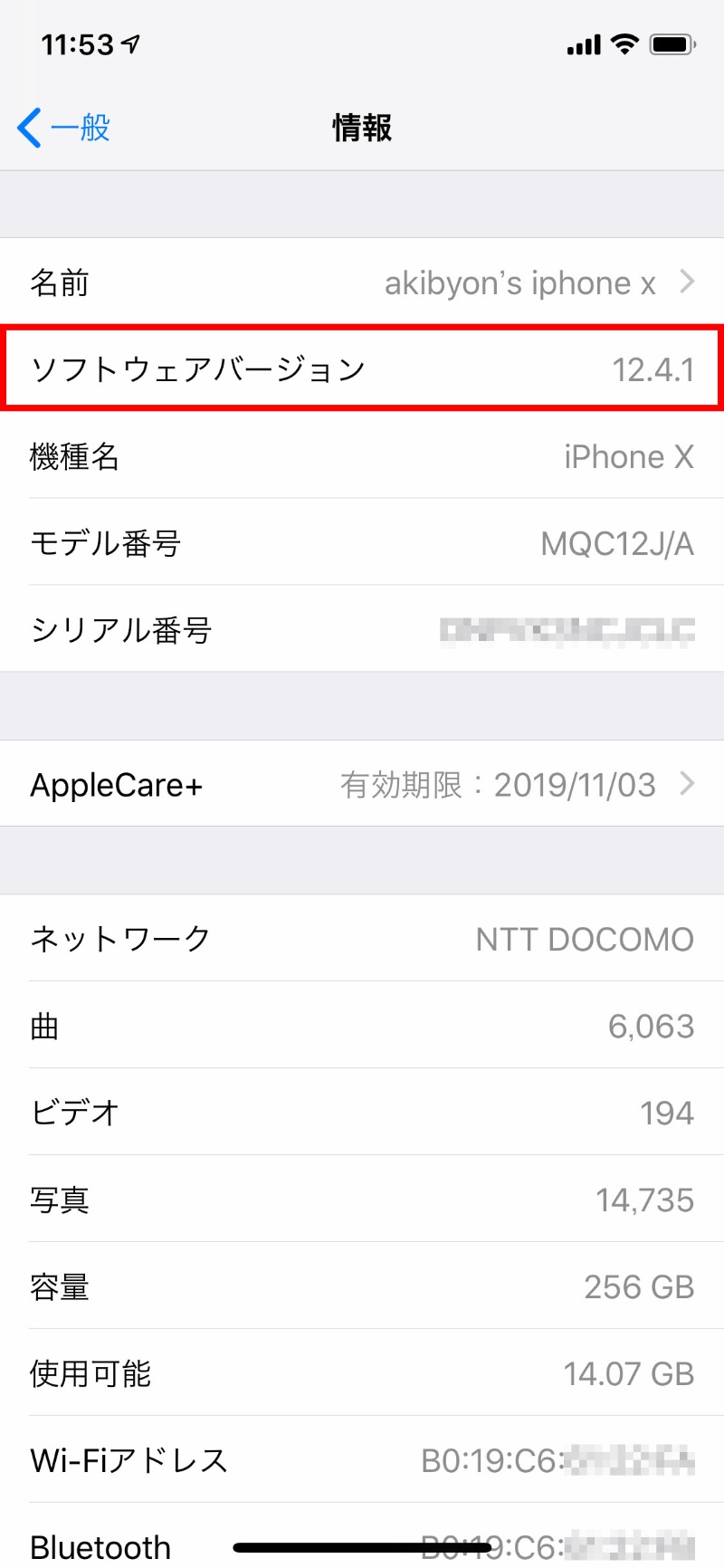Open AppleCare+ coverage details
The image size is (724, 1568).
click(x=362, y=784)
